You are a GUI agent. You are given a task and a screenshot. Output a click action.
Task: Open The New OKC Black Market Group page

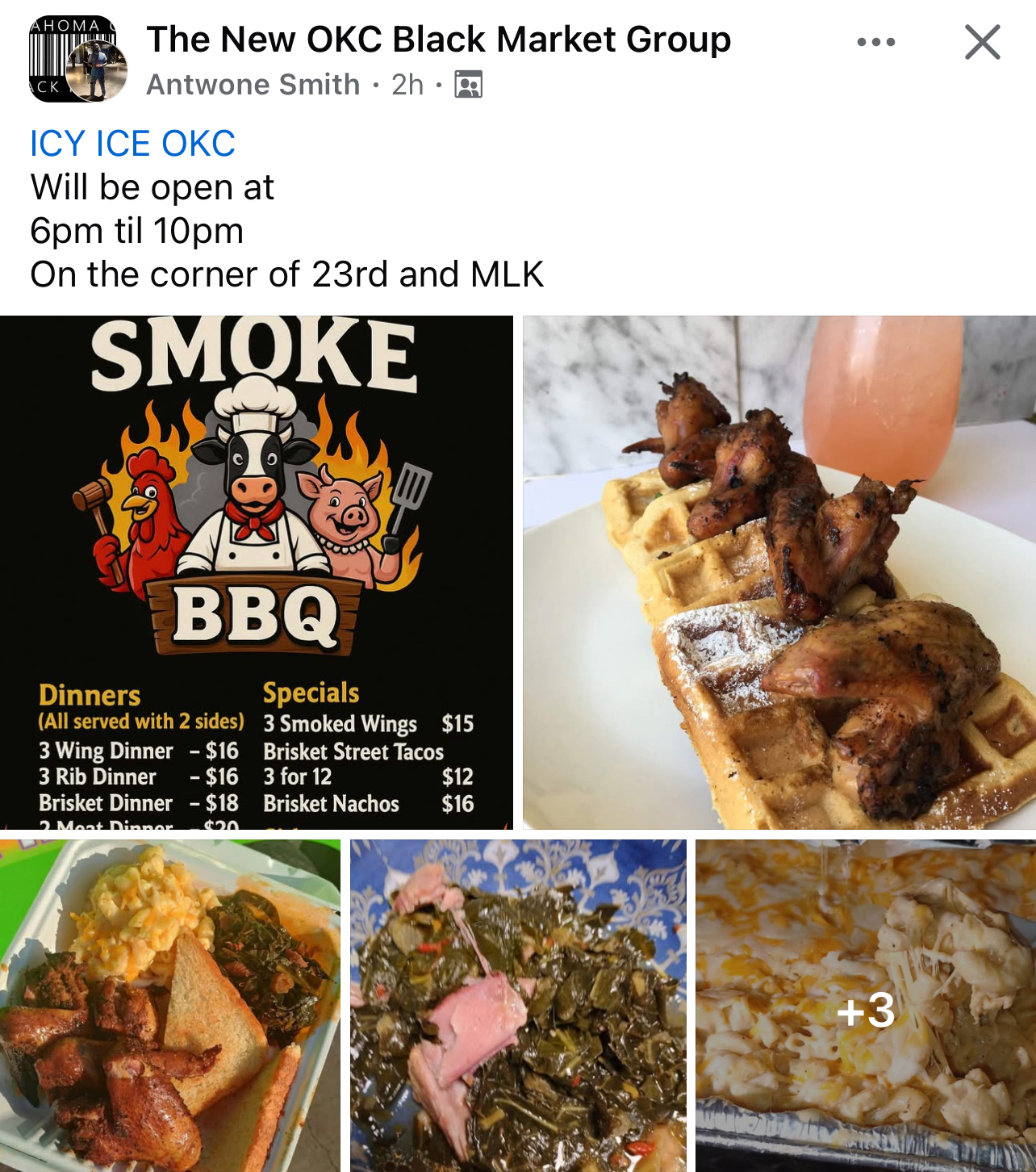point(438,39)
